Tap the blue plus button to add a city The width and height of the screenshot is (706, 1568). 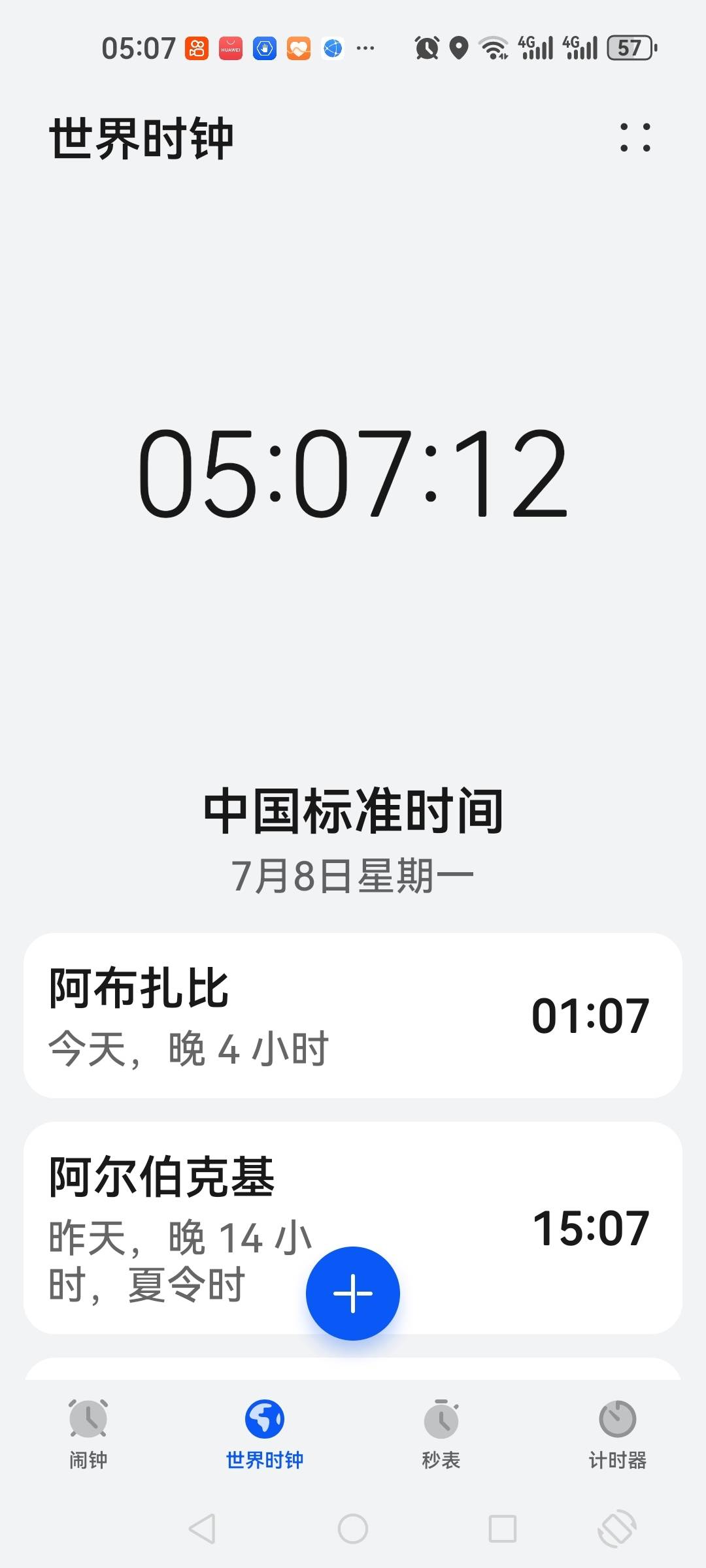[x=352, y=1294]
